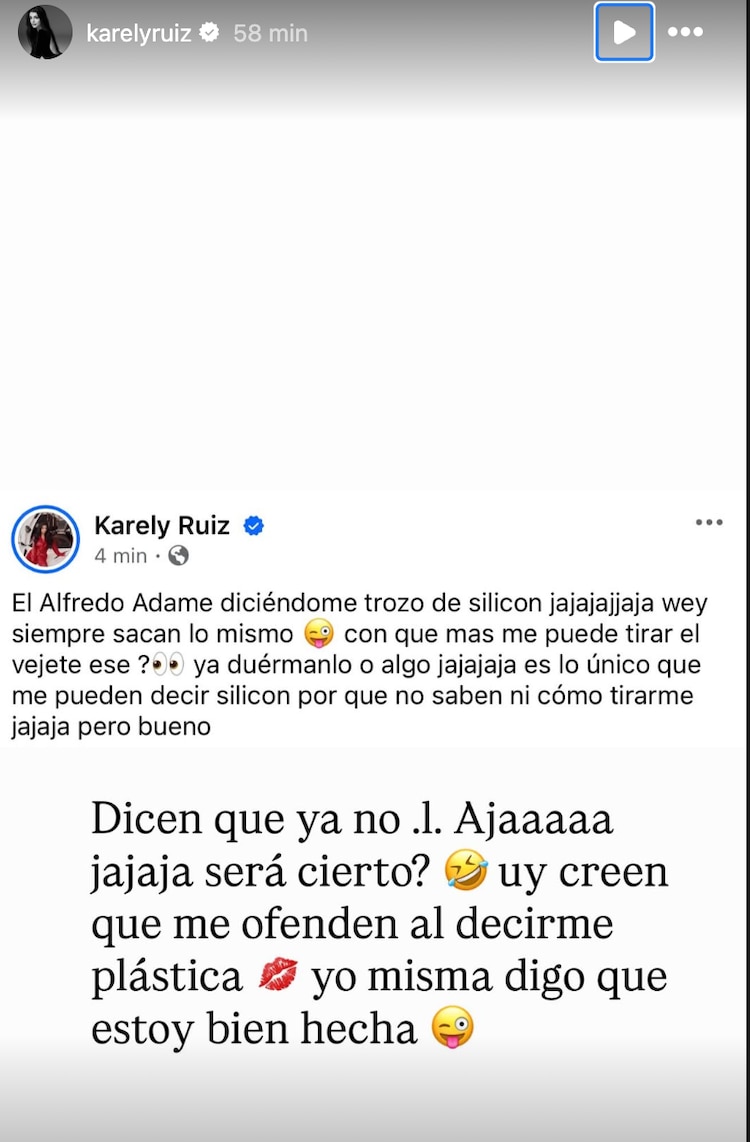Click the verified badge beside karelyruiz

(x=209, y=31)
